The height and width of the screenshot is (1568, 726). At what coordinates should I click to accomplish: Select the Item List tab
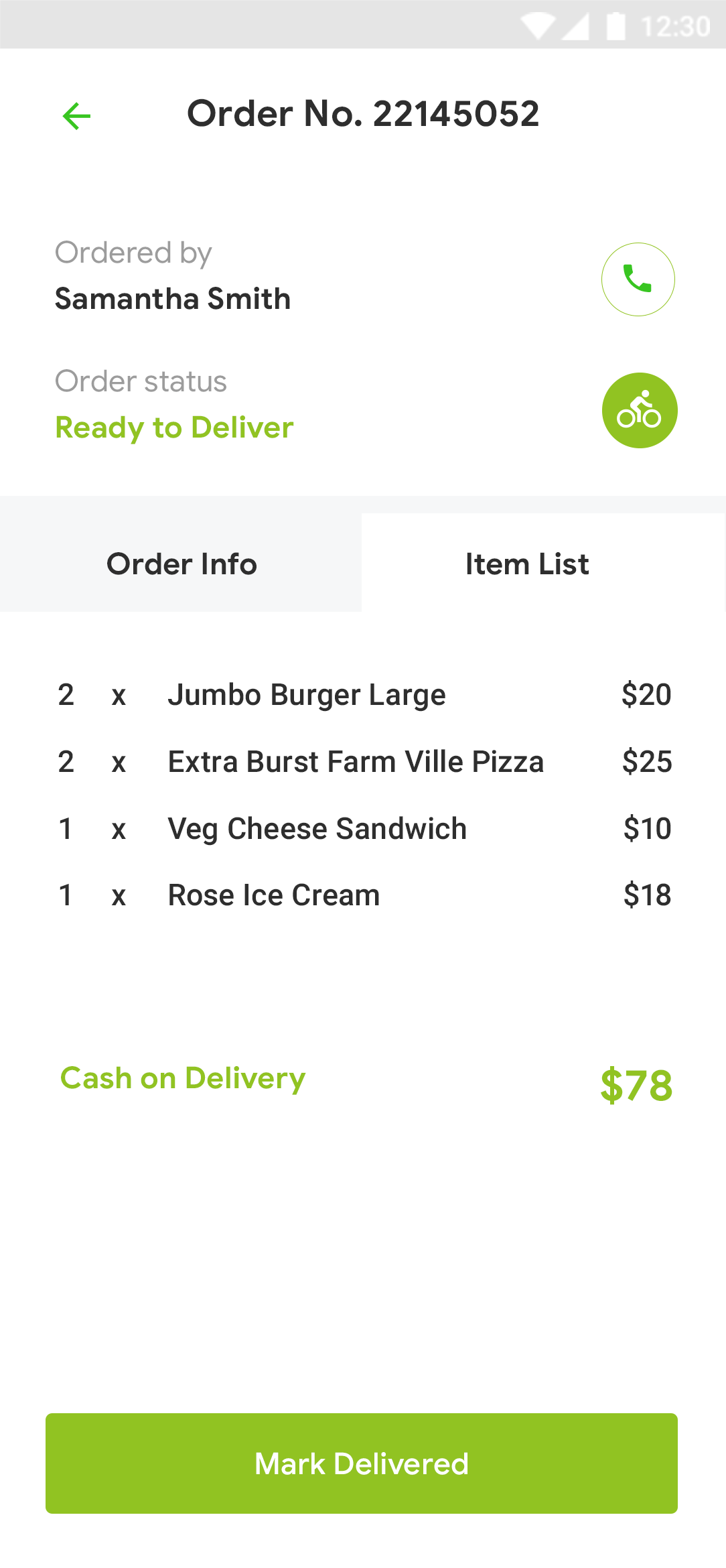point(527,564)
